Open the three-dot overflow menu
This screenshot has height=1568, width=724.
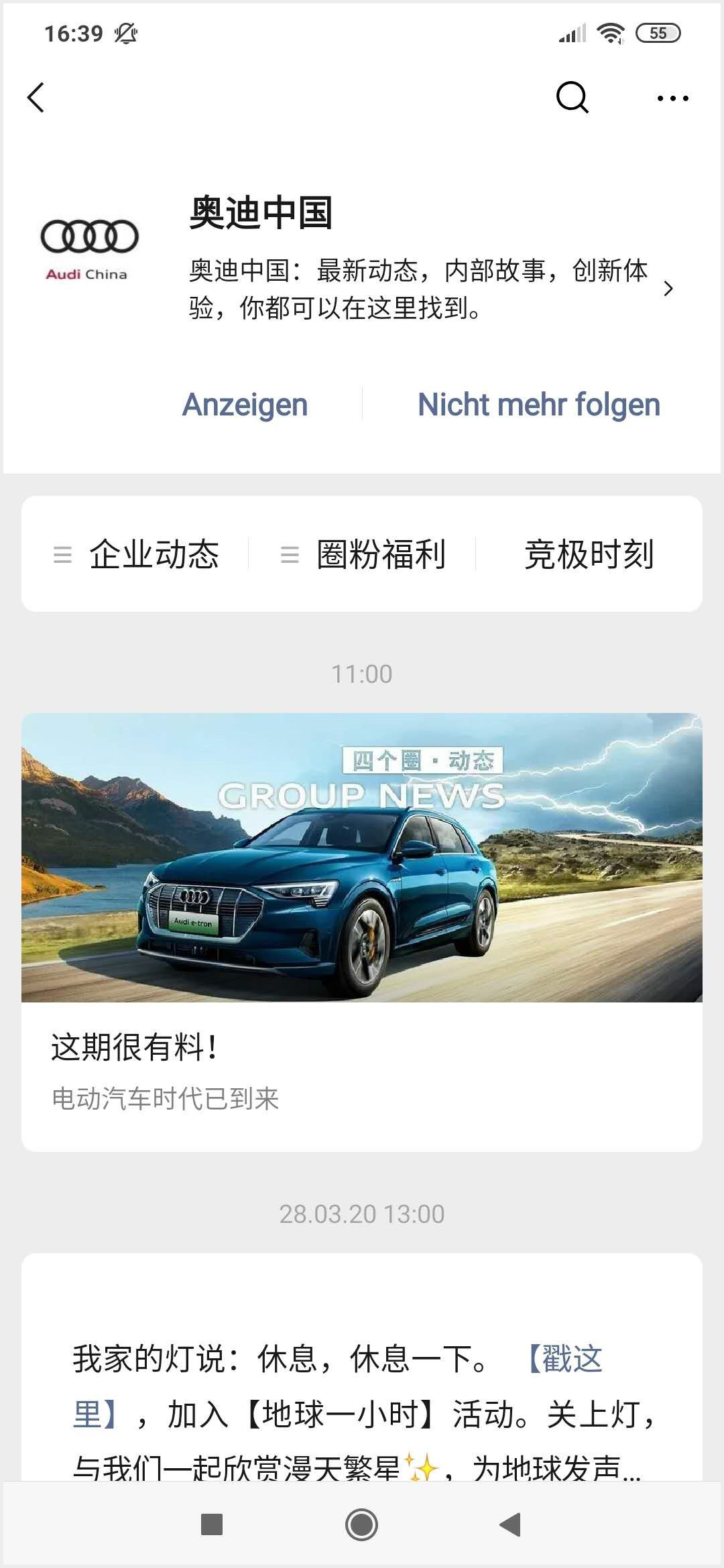672,99
